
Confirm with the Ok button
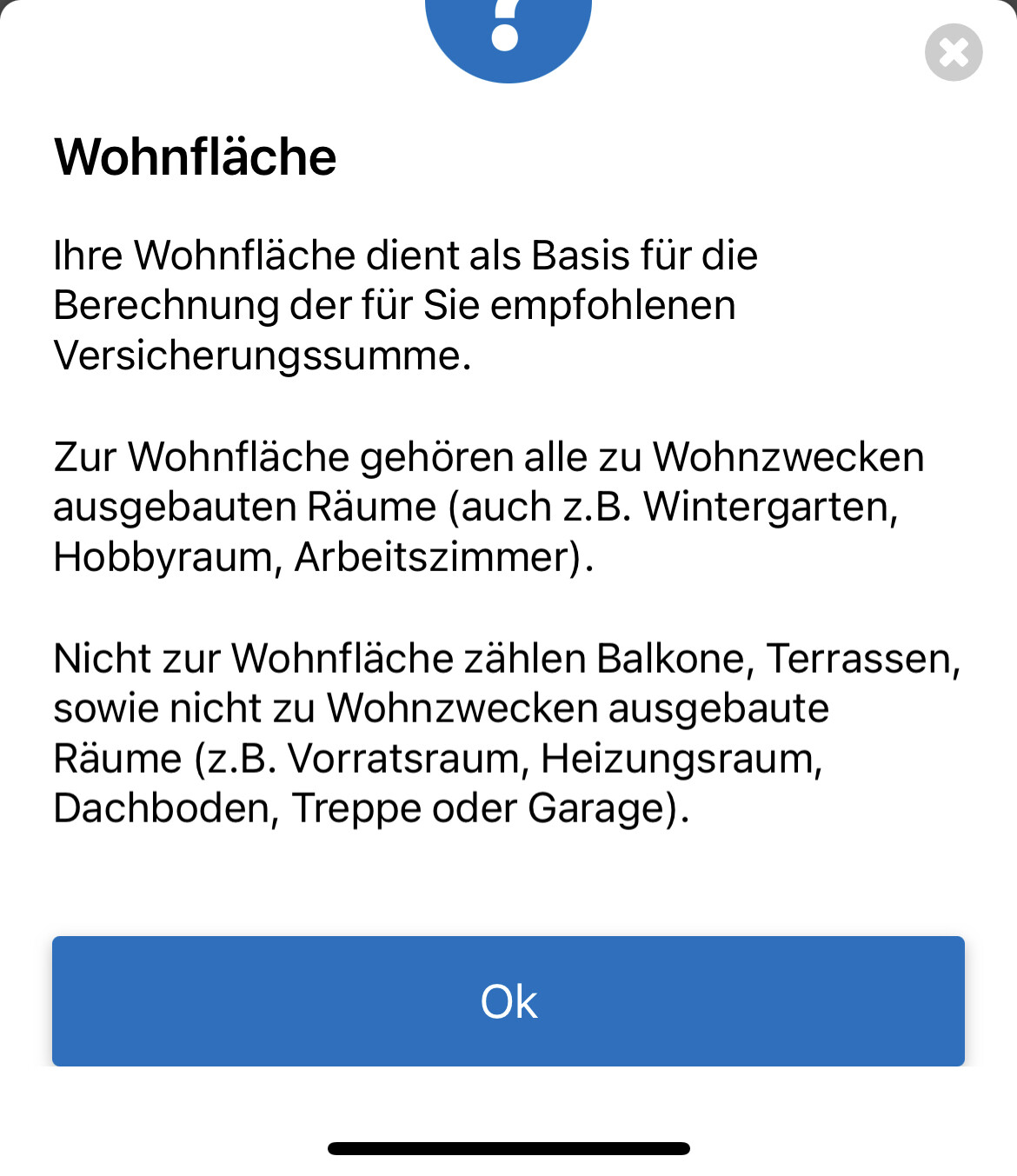[x=508, y=1000]
